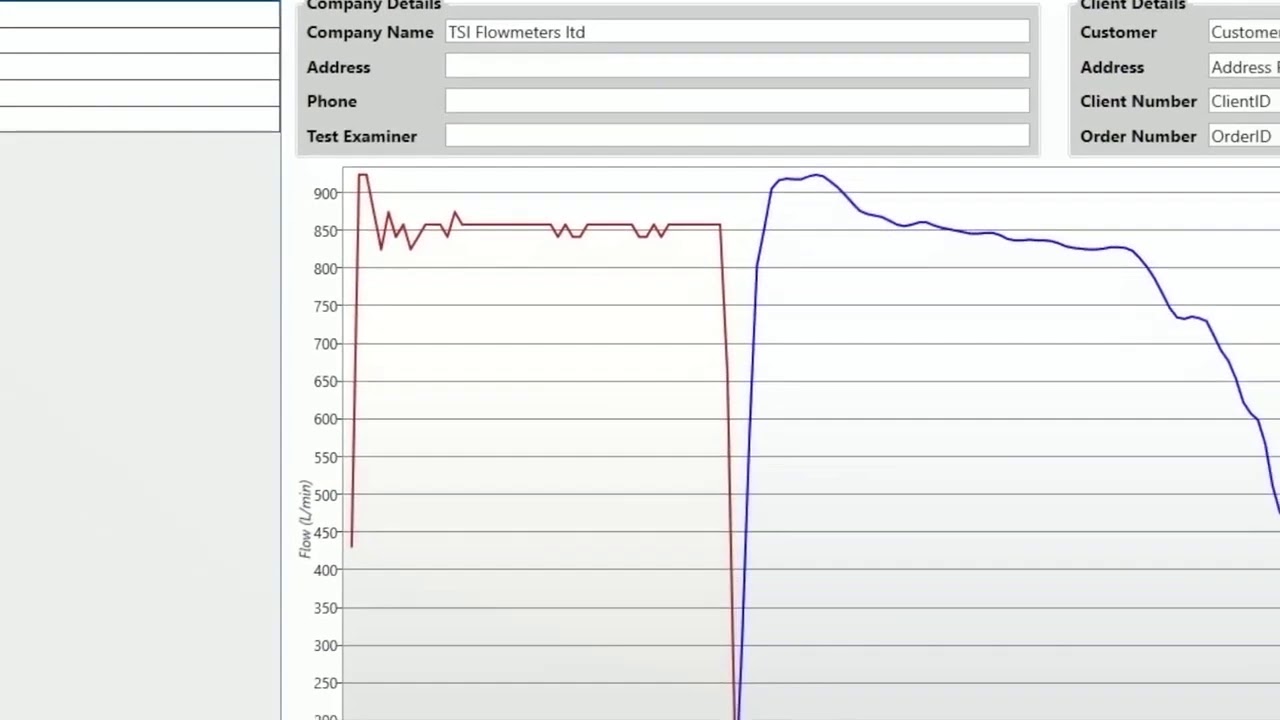The image size is (1280, 720).
Task: Tap the Customer field in Client Details
Action: click(x=1244, y=32)
